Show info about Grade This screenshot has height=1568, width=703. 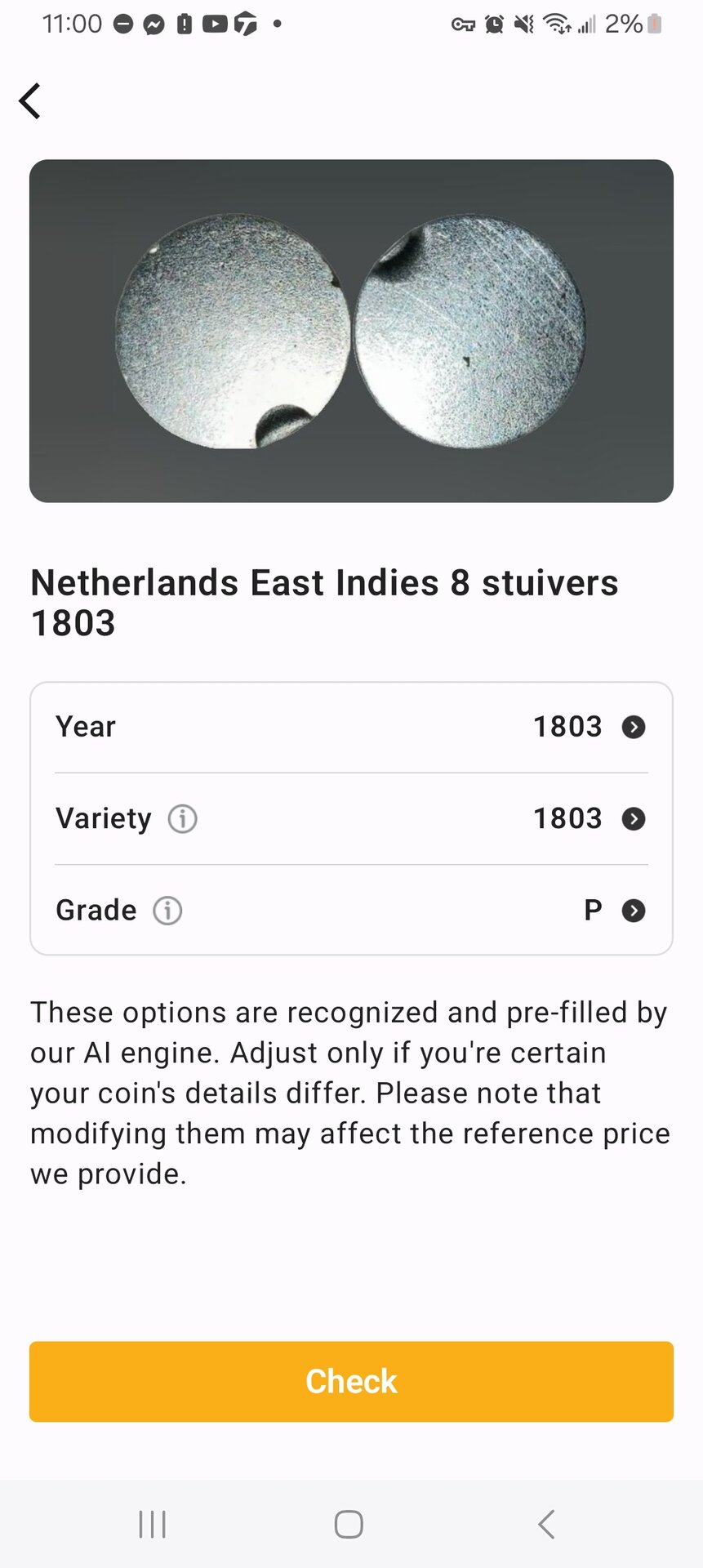tap(168, 911)
